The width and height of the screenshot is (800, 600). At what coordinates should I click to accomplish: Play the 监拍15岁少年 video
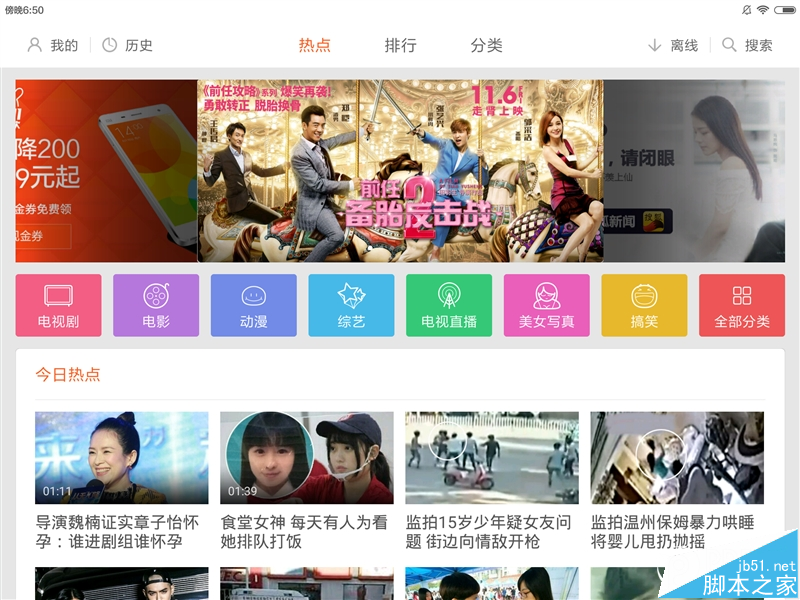[x=491, y=458]
